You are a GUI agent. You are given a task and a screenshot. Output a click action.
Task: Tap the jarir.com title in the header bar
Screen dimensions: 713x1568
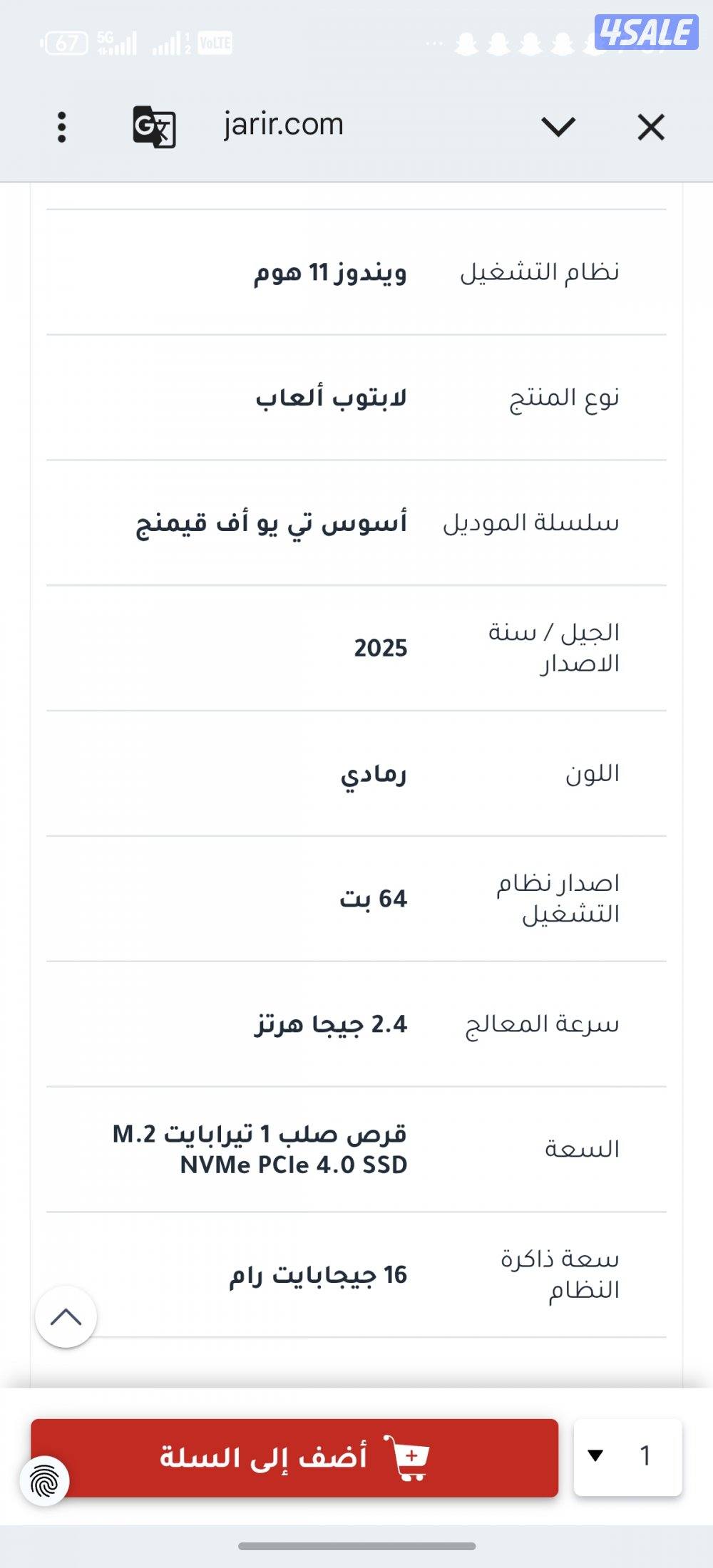[x=282, y=123]
